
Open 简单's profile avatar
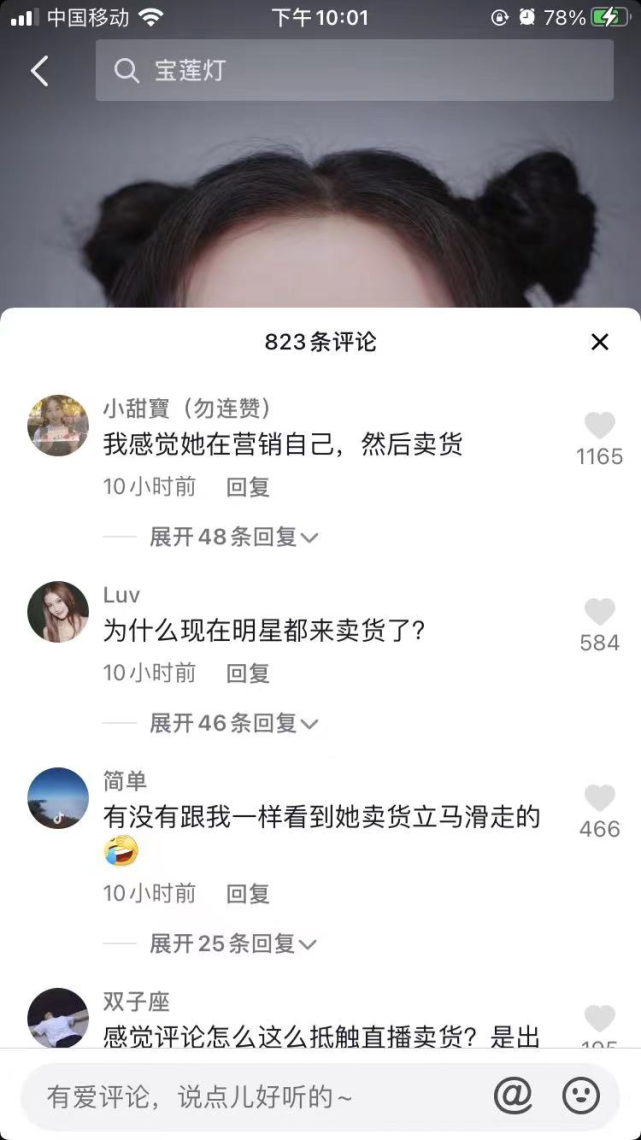tap(58, 798)
